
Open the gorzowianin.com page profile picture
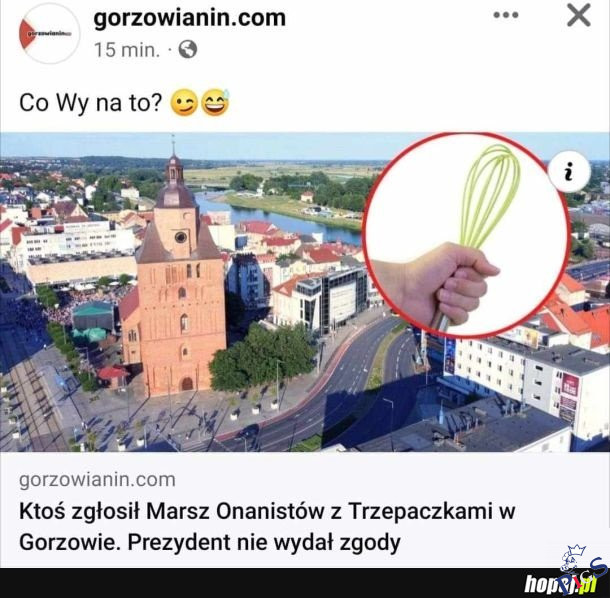[48, 33]
